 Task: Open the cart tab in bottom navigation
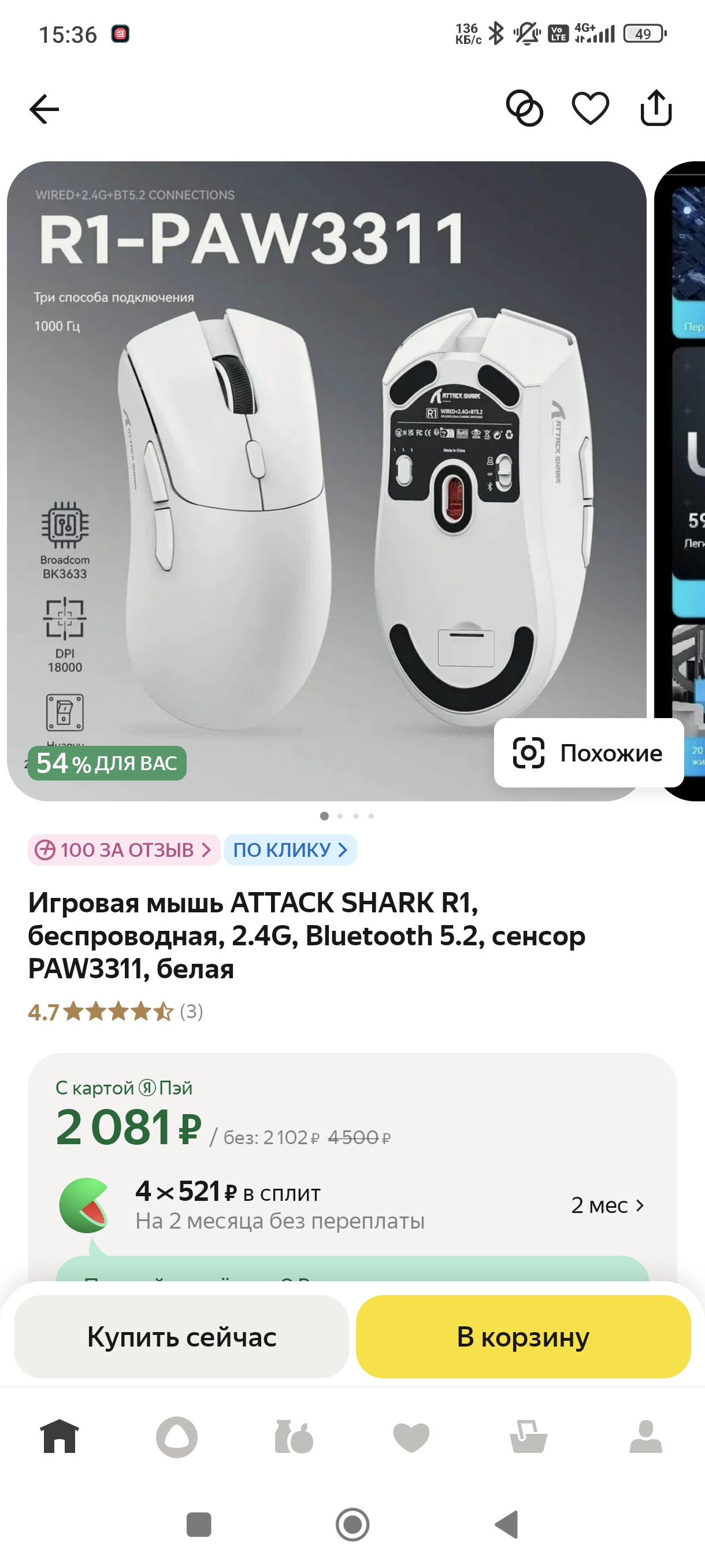tap(529, 1437)
